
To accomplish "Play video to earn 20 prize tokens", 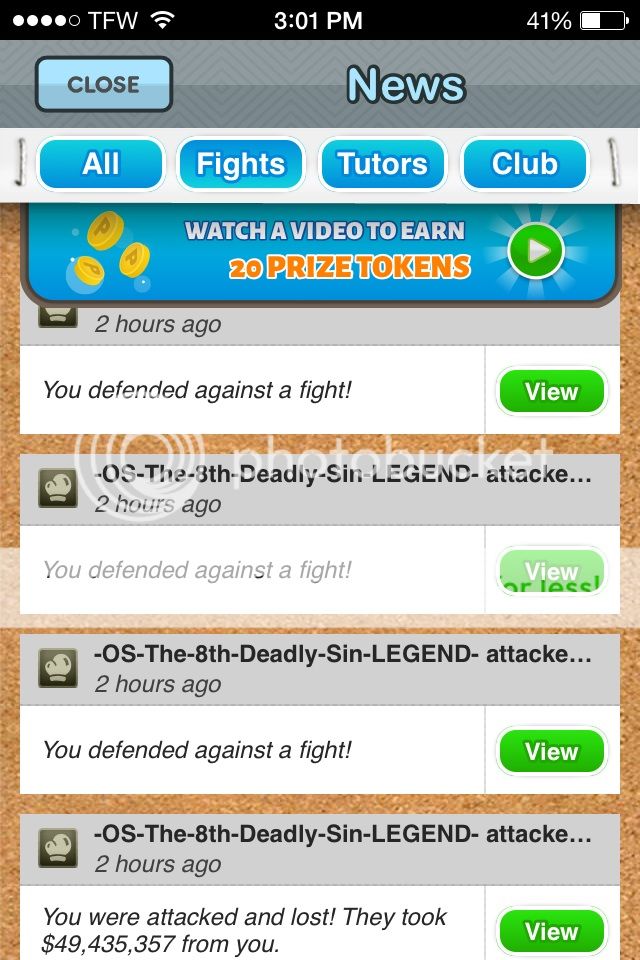I will (x=536, y=250).
